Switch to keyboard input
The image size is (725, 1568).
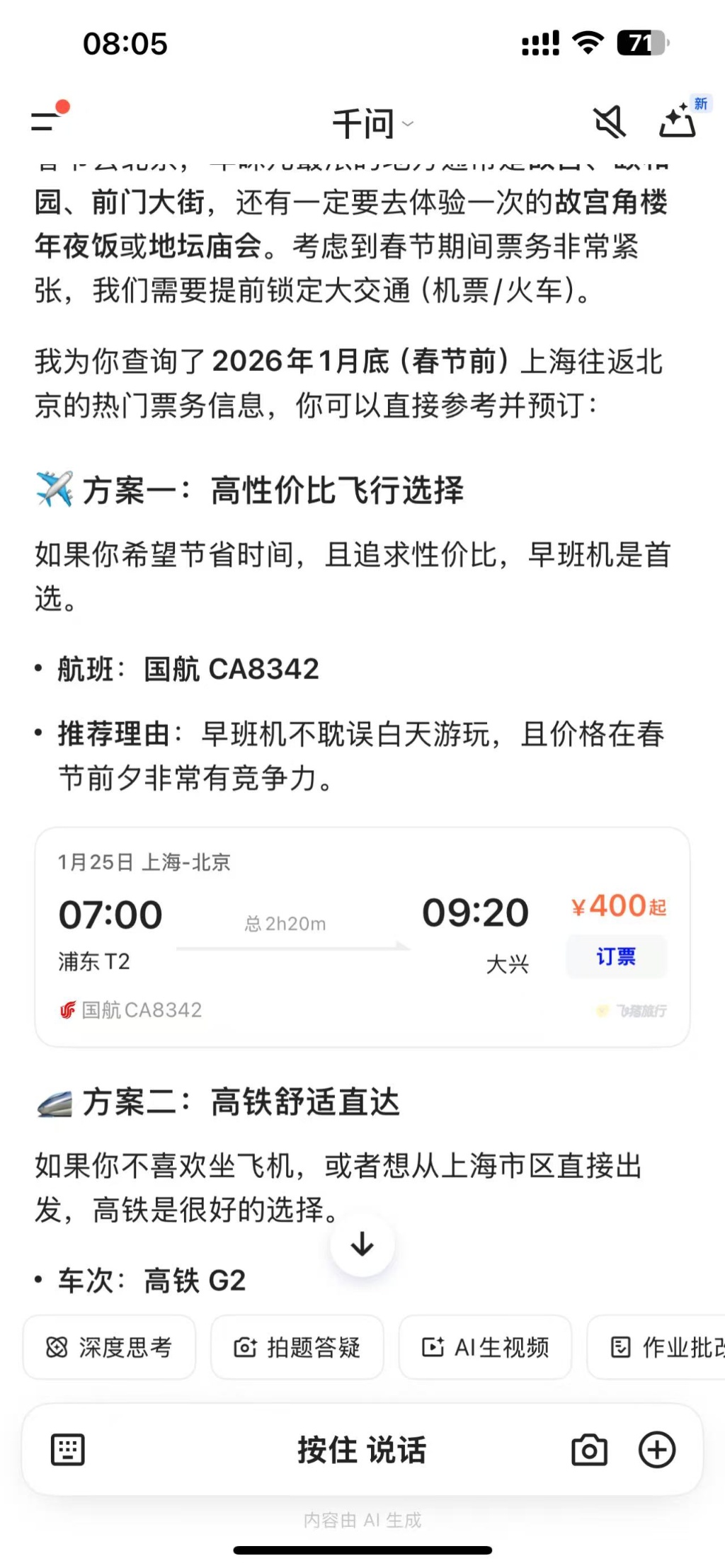point(68,1449)
